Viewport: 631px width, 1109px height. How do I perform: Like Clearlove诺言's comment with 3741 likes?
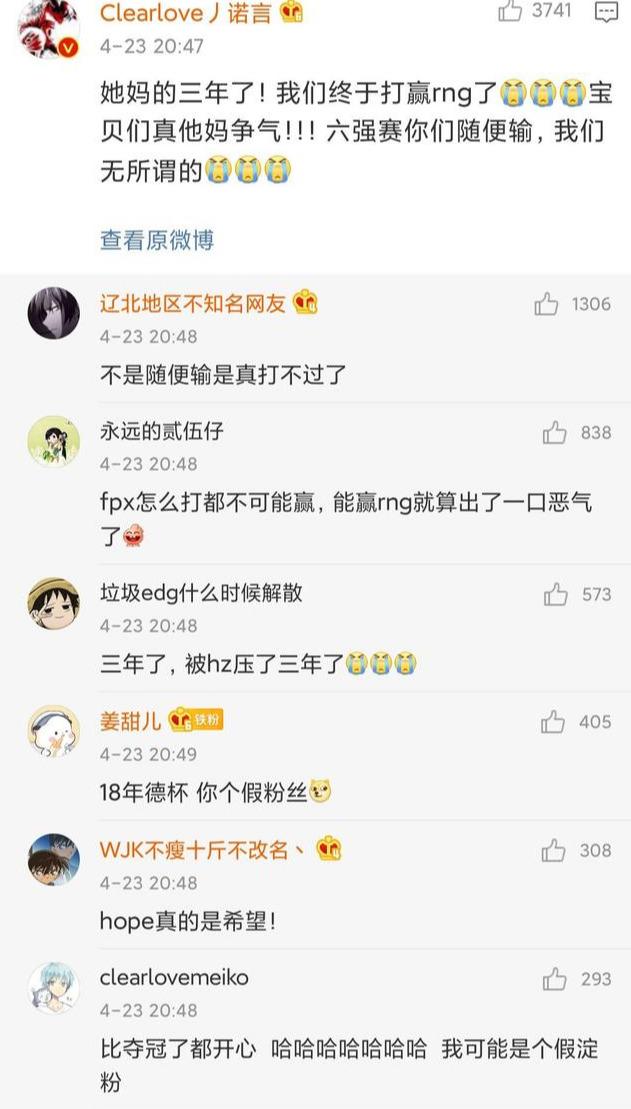510,11
